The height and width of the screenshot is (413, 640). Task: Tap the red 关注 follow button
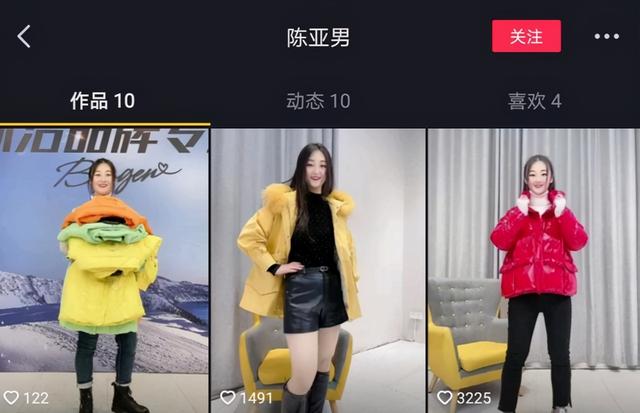[x=526, y=36]
